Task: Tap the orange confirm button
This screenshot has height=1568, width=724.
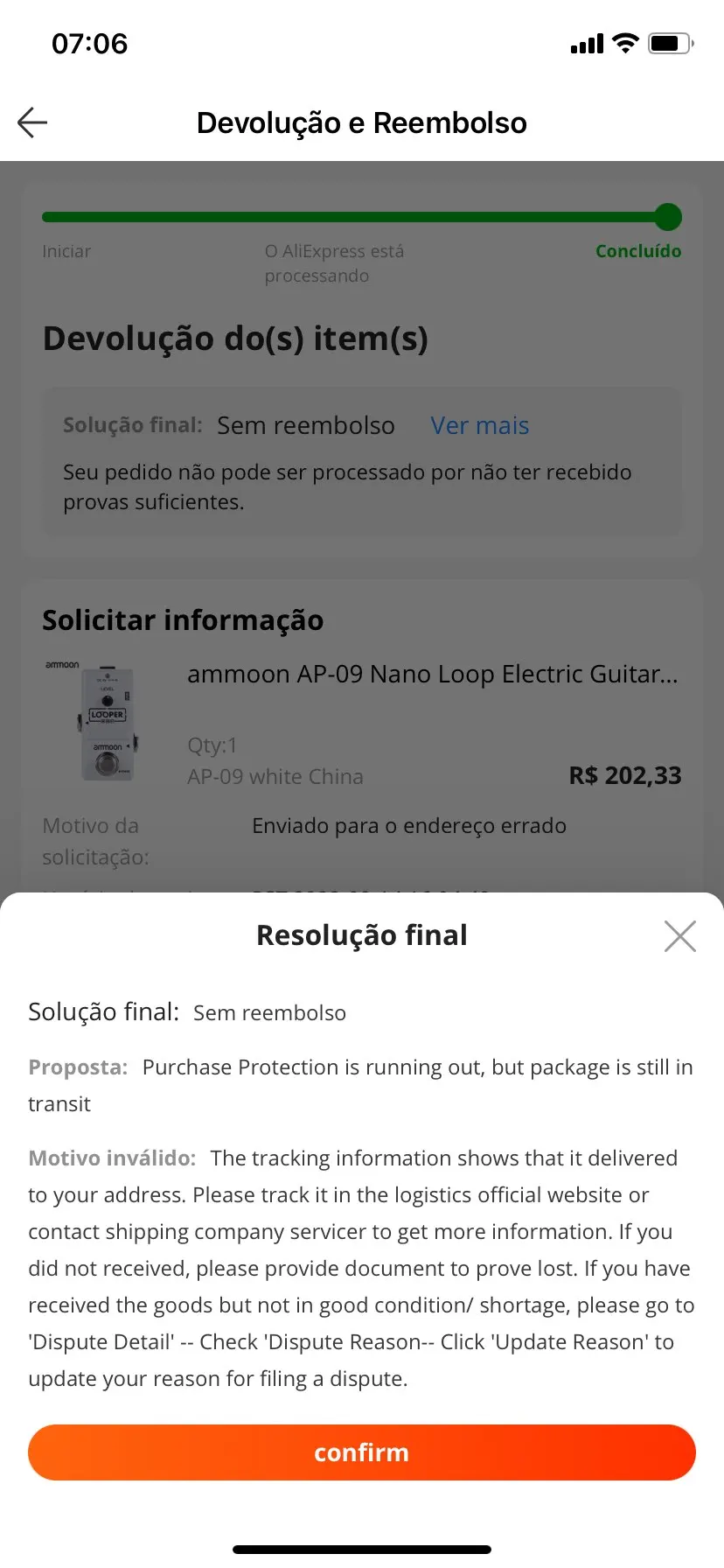Action: [x=361, y=1452]
